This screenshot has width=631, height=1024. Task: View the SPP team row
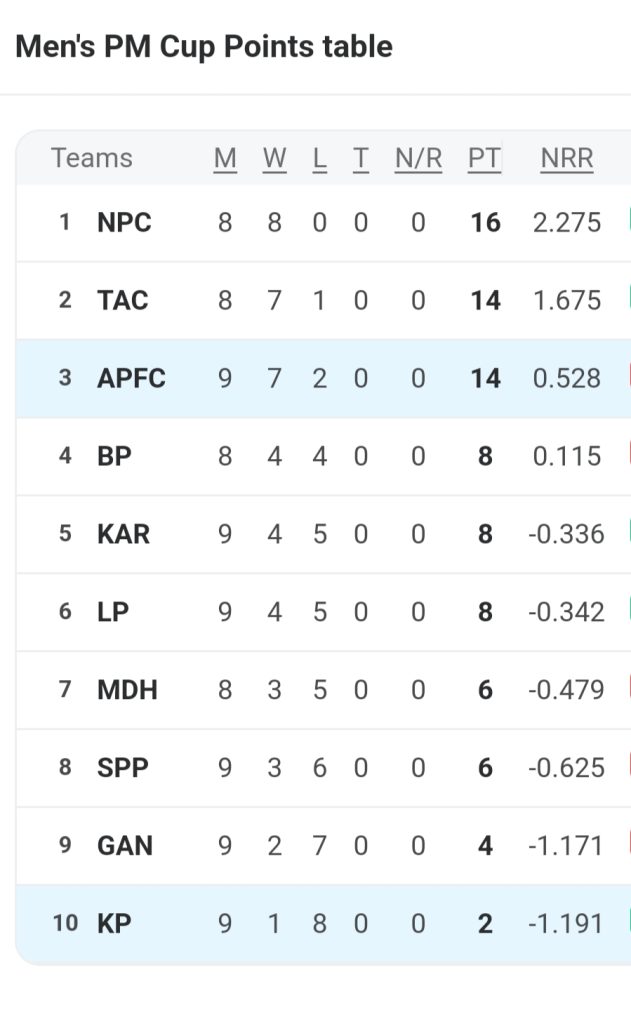[x=122, y=768]
